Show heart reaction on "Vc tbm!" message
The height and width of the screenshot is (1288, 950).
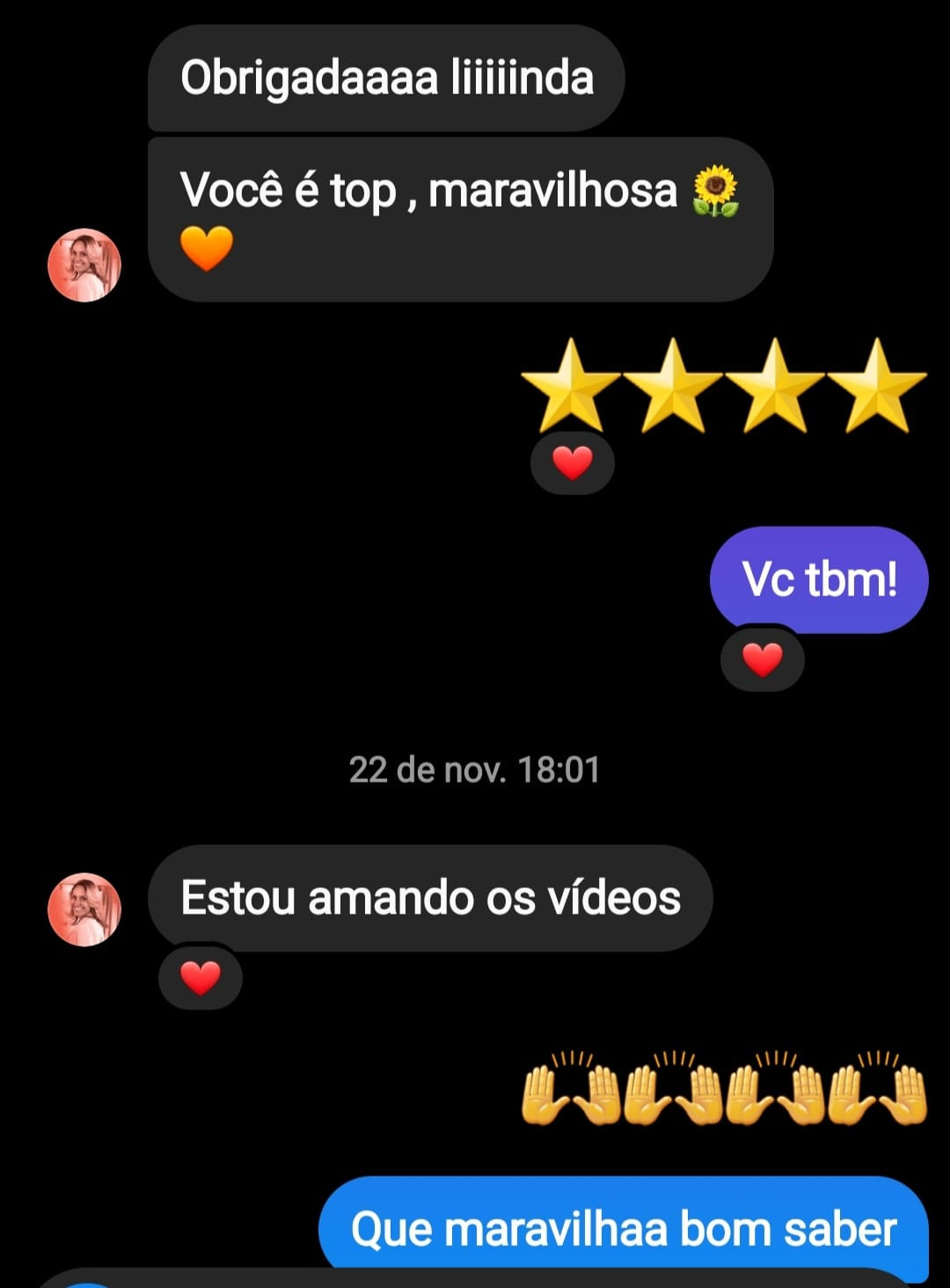tap(762, 659)
